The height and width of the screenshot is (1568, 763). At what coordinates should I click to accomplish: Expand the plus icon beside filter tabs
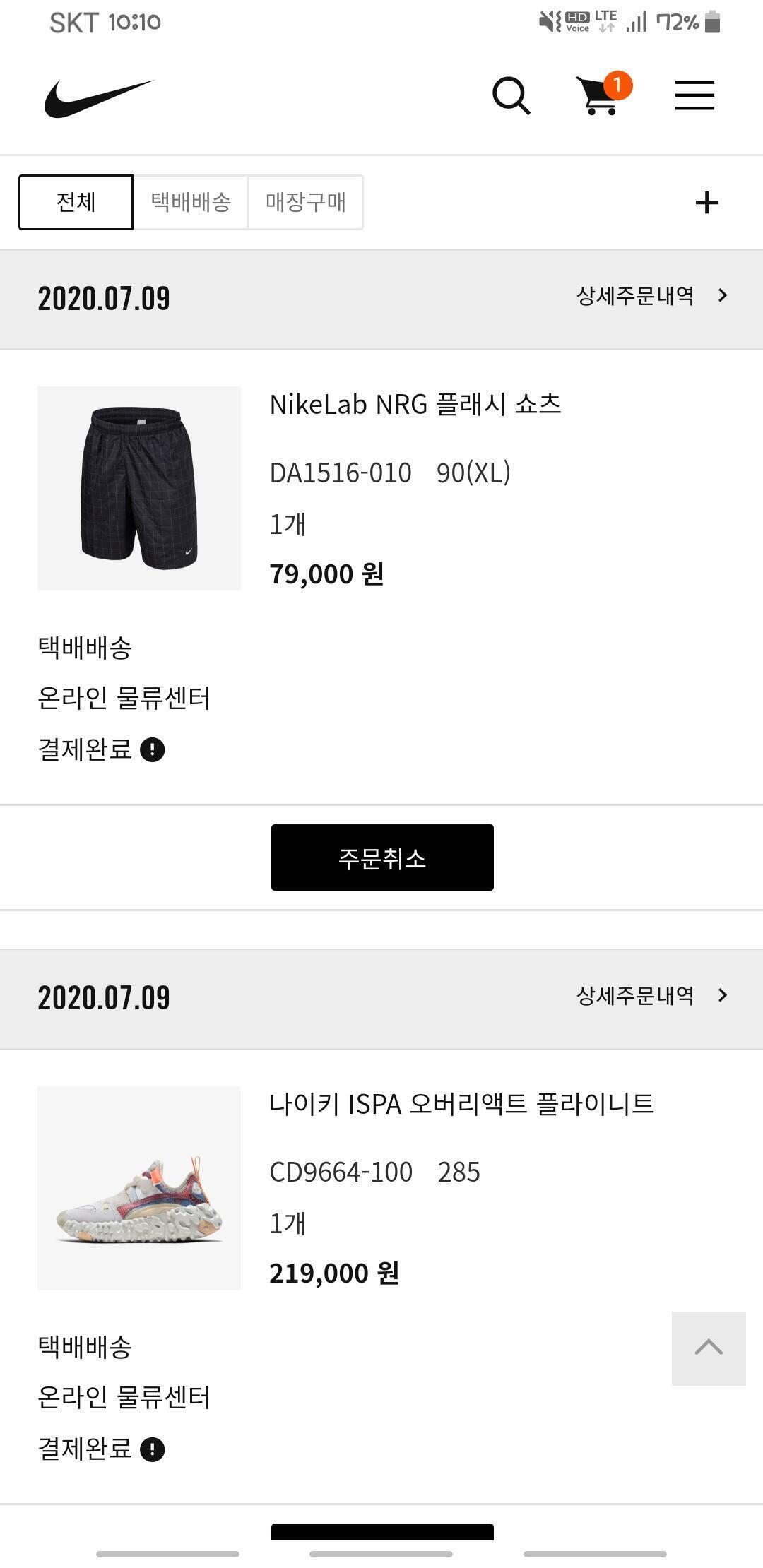[706, 203]
